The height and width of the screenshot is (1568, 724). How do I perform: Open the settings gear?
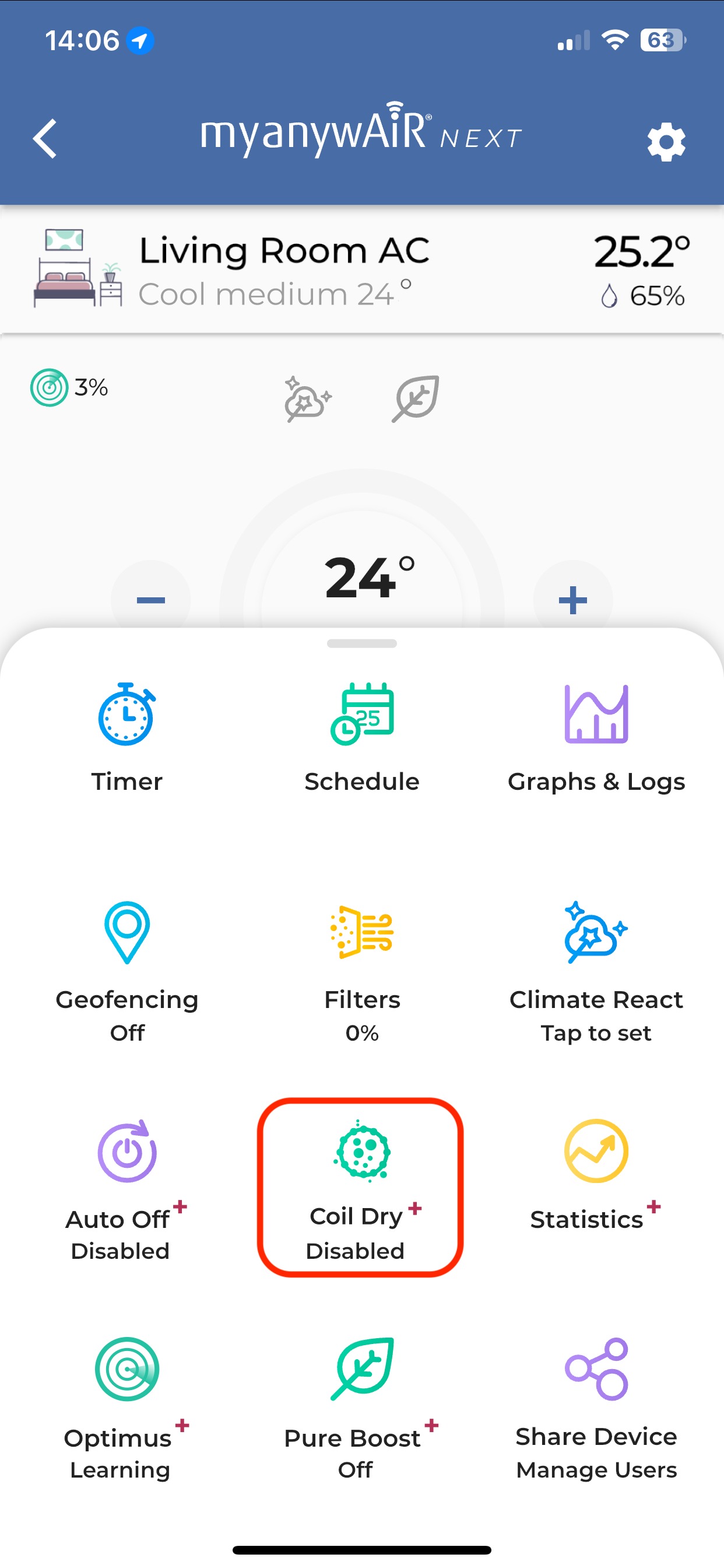(x=666, y=142)
